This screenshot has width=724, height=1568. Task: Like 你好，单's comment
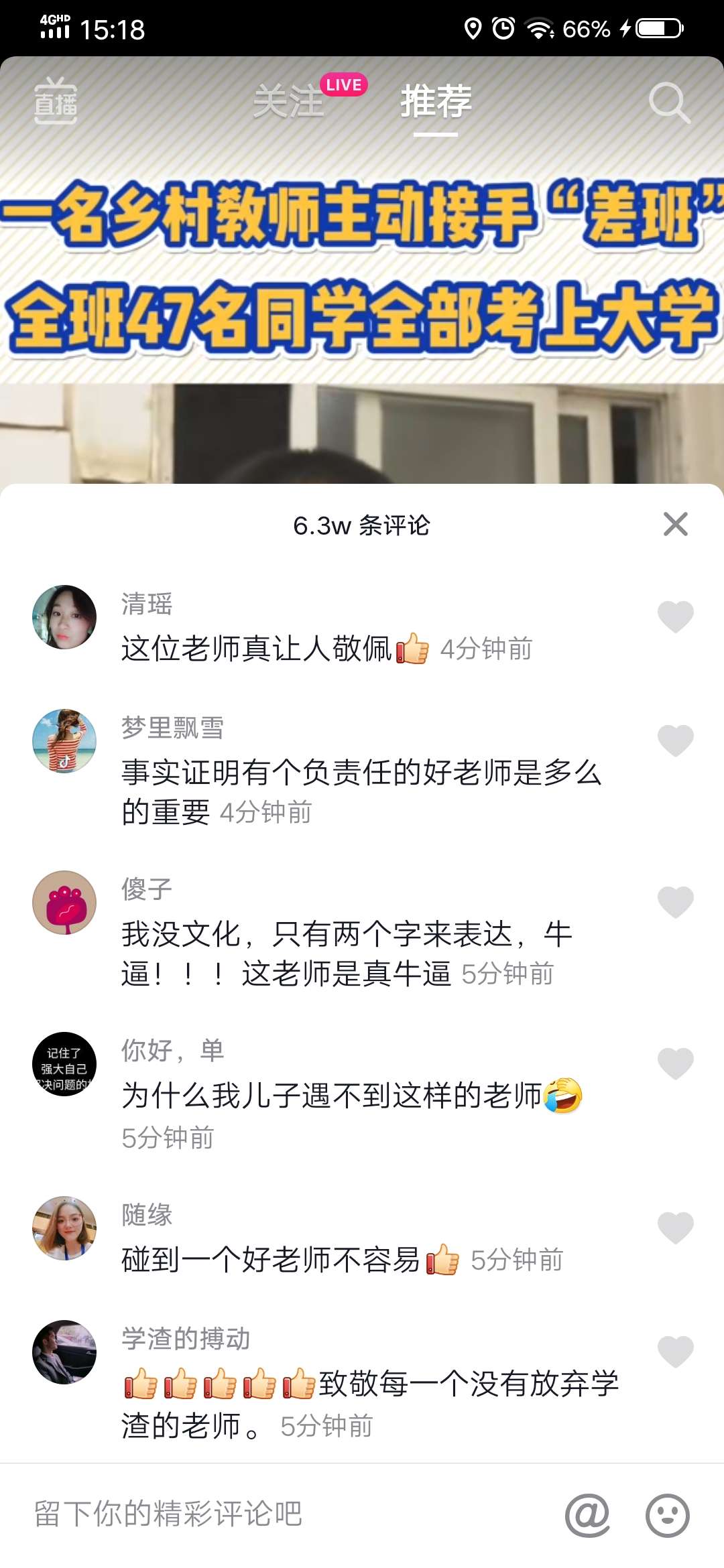[x=675, y=1063]
